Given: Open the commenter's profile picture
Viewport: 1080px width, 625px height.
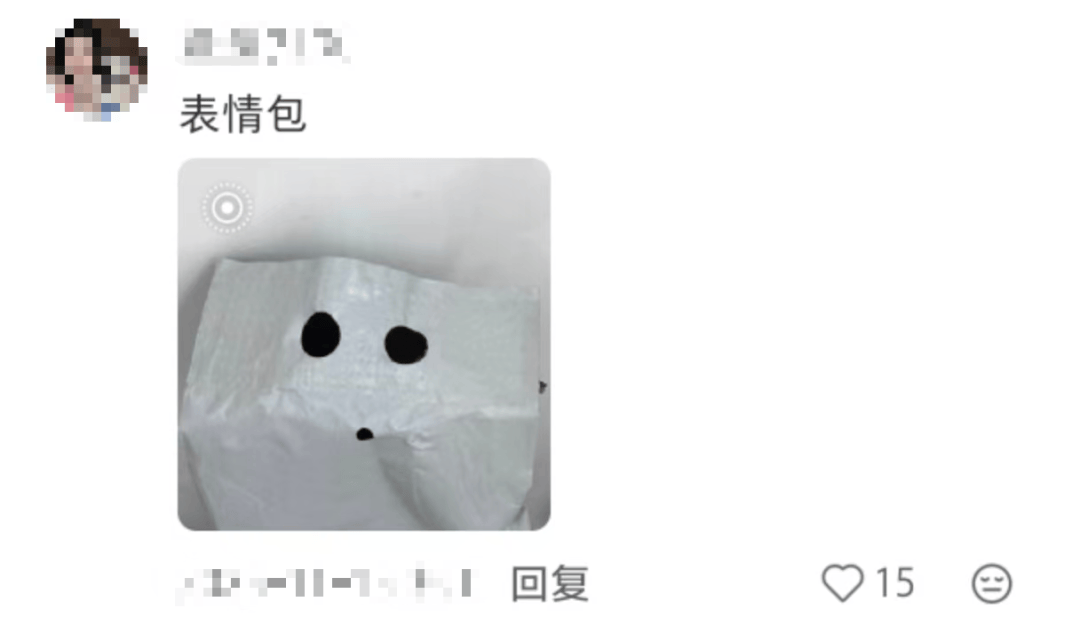Looking at the screenshot, I should [x=97, y=68].
